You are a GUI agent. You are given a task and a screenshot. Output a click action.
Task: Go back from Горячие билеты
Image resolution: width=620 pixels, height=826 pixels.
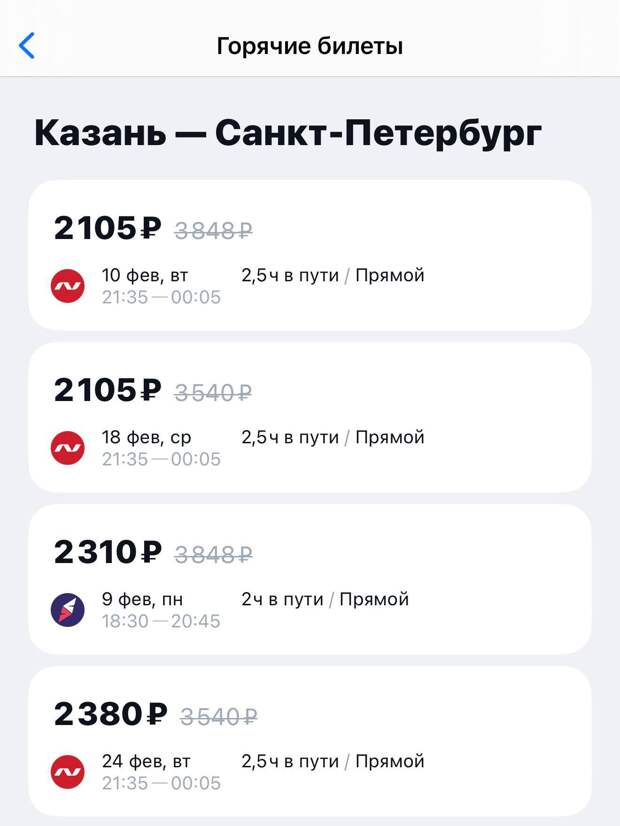pyautogui.click(x=27, y=46)
